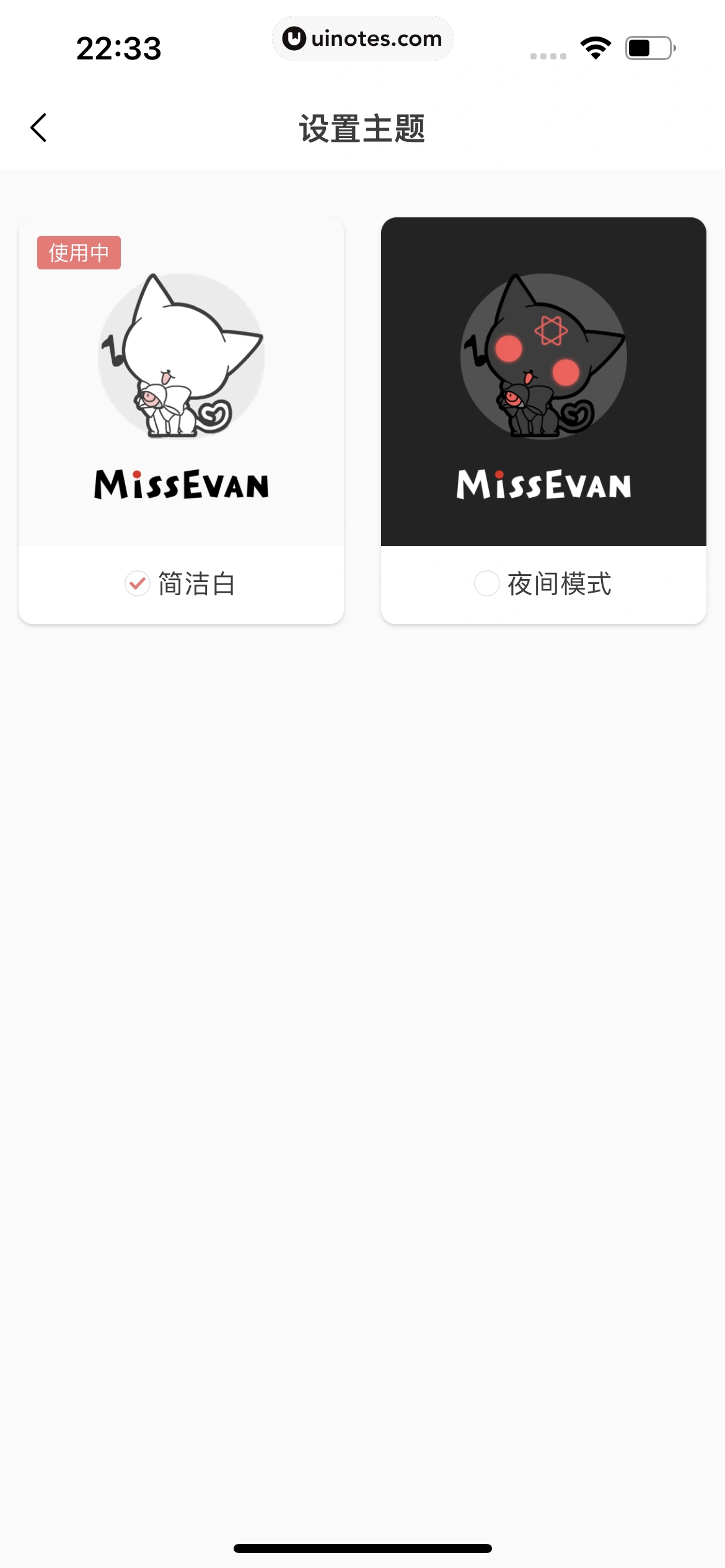The height and width of the screenshot is (1568, 725).
Task: Go back from the 设置主题 page
Action: click(x=38, y=128)
